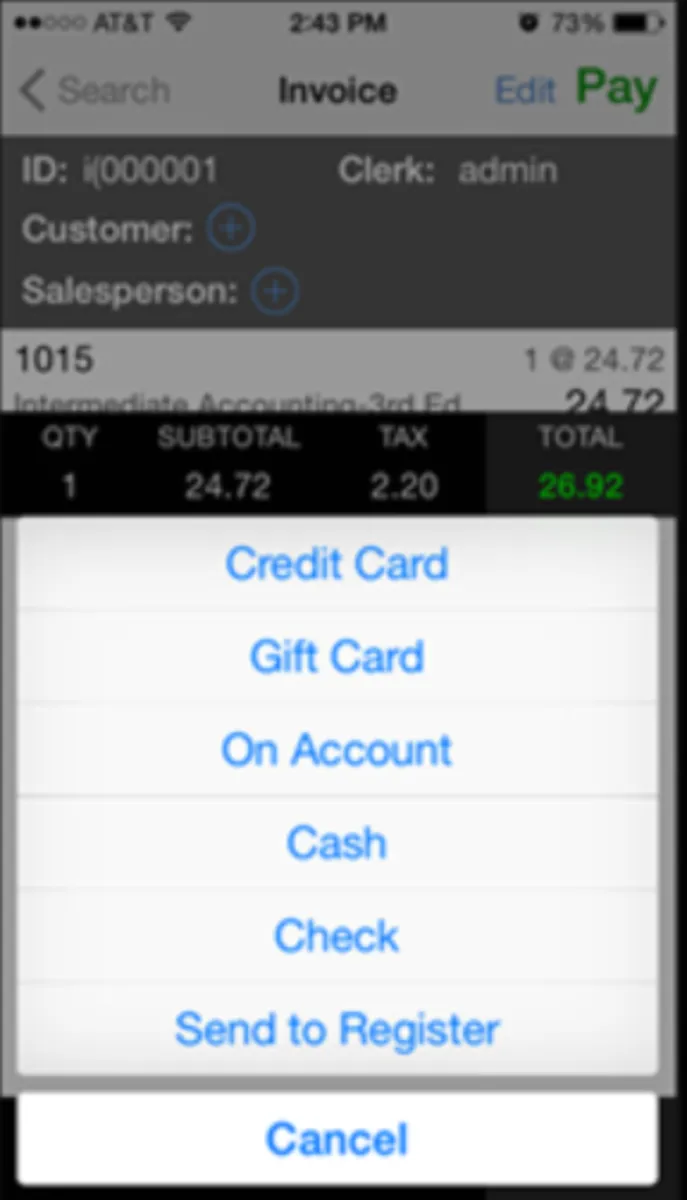
Task: Select Cash payment
Action: (x=337, y=843)
